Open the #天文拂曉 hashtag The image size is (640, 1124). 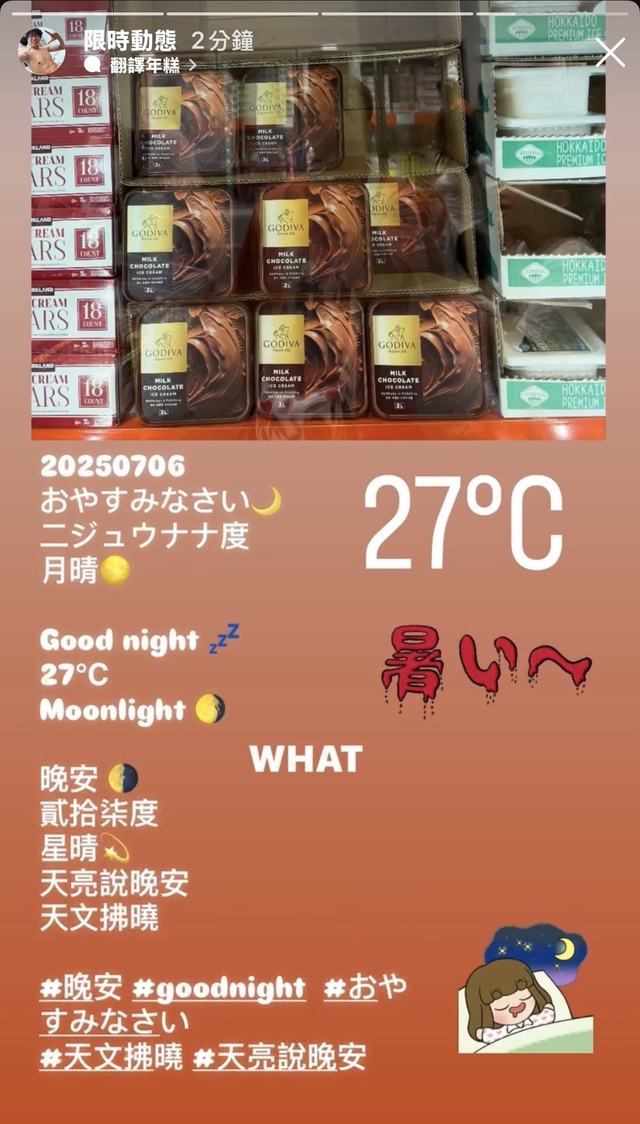point(111,1056)
